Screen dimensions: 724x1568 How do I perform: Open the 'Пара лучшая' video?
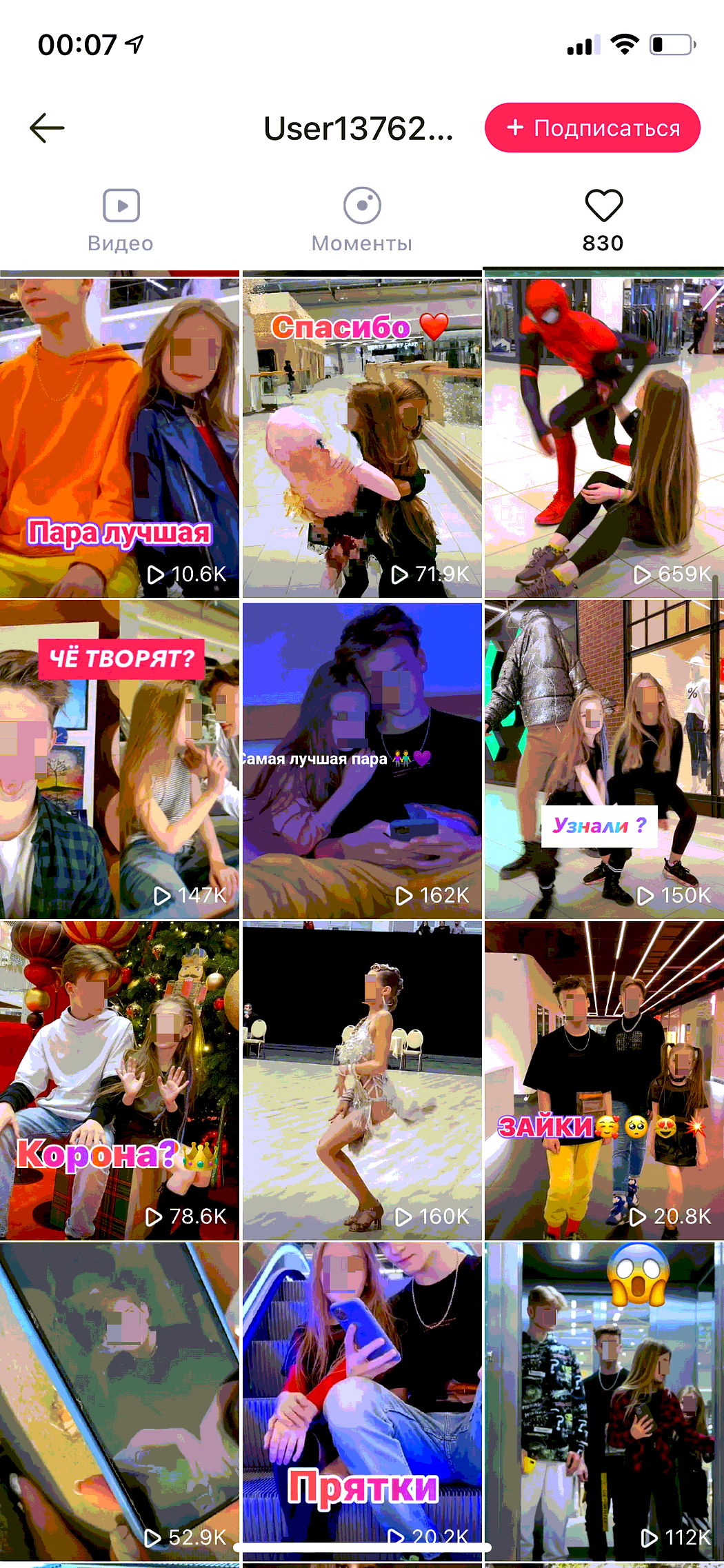119,438
